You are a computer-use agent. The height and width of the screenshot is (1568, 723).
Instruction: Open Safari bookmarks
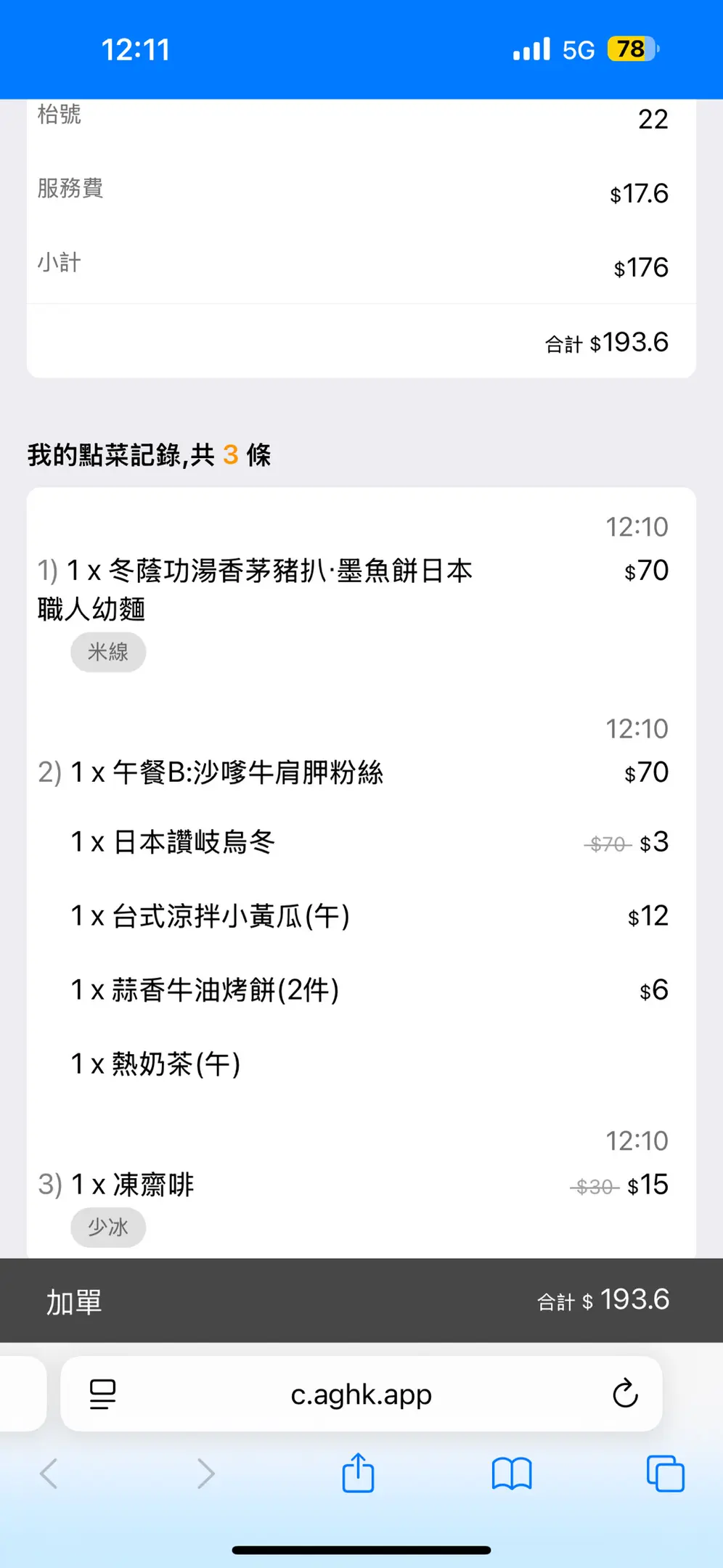[512, 1474]
